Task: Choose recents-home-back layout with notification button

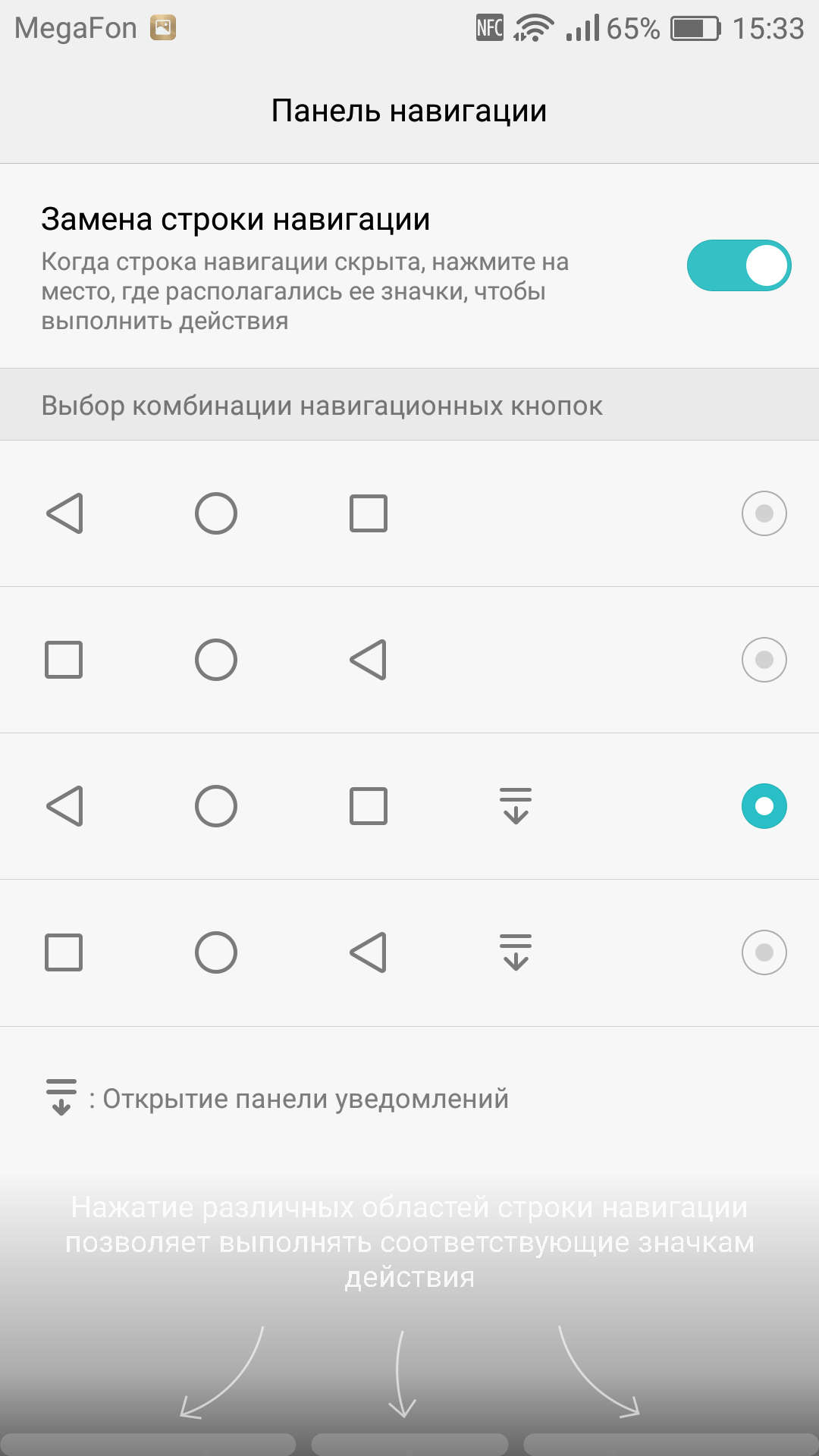Action: pyautogui.click(x=764, y=952)
